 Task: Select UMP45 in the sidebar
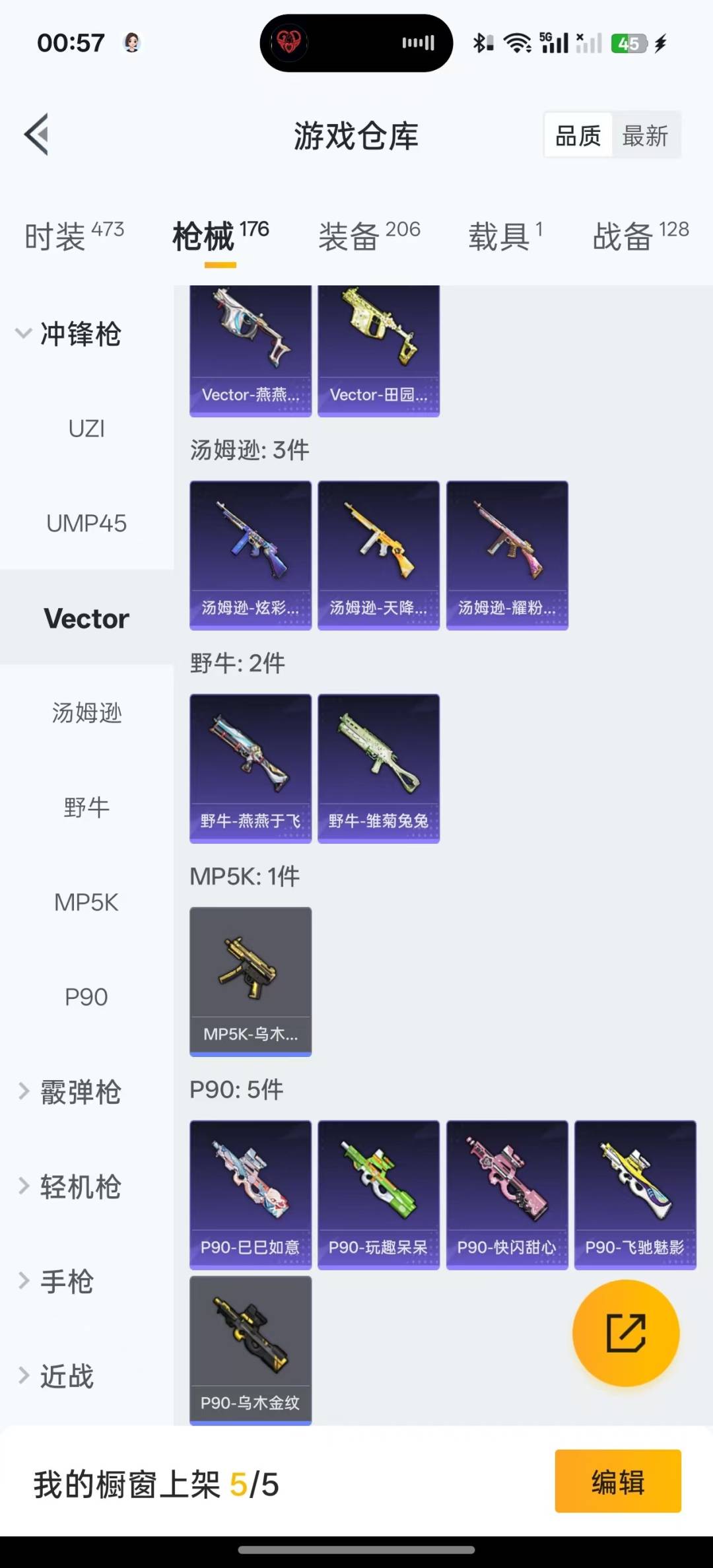tap(86, 523)
